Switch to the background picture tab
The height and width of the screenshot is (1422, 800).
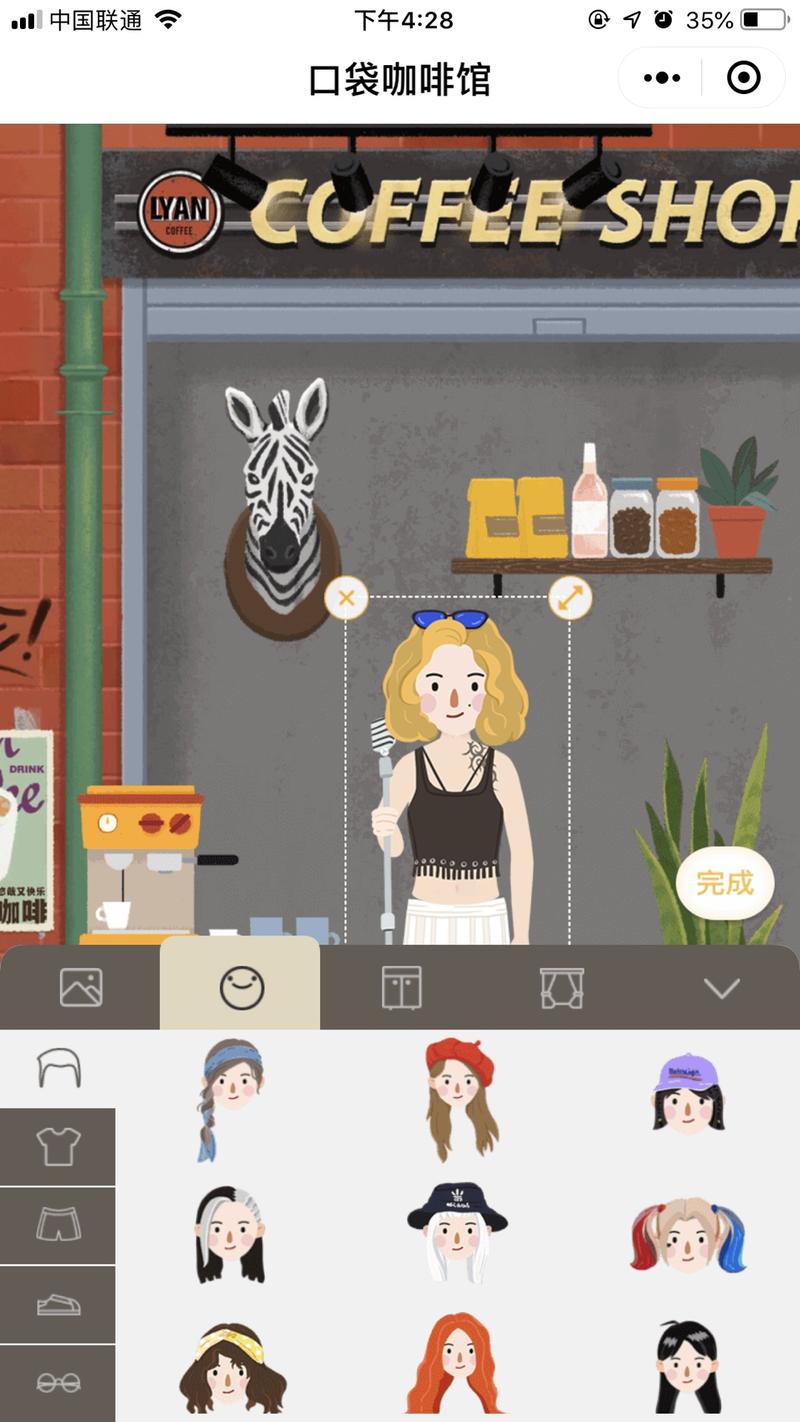click(x=81, y=988)
